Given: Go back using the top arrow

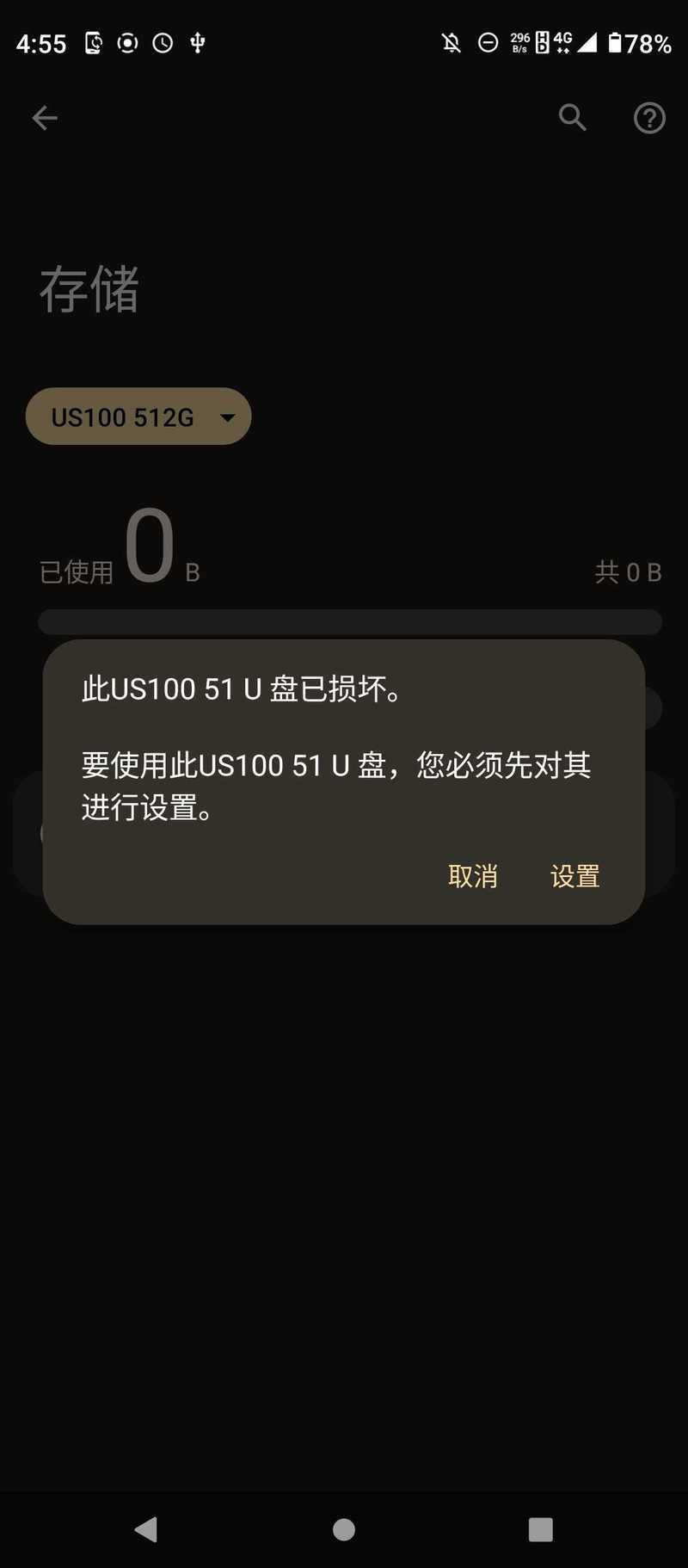Looking at the screenshot, I should click(x=45, y=118).
